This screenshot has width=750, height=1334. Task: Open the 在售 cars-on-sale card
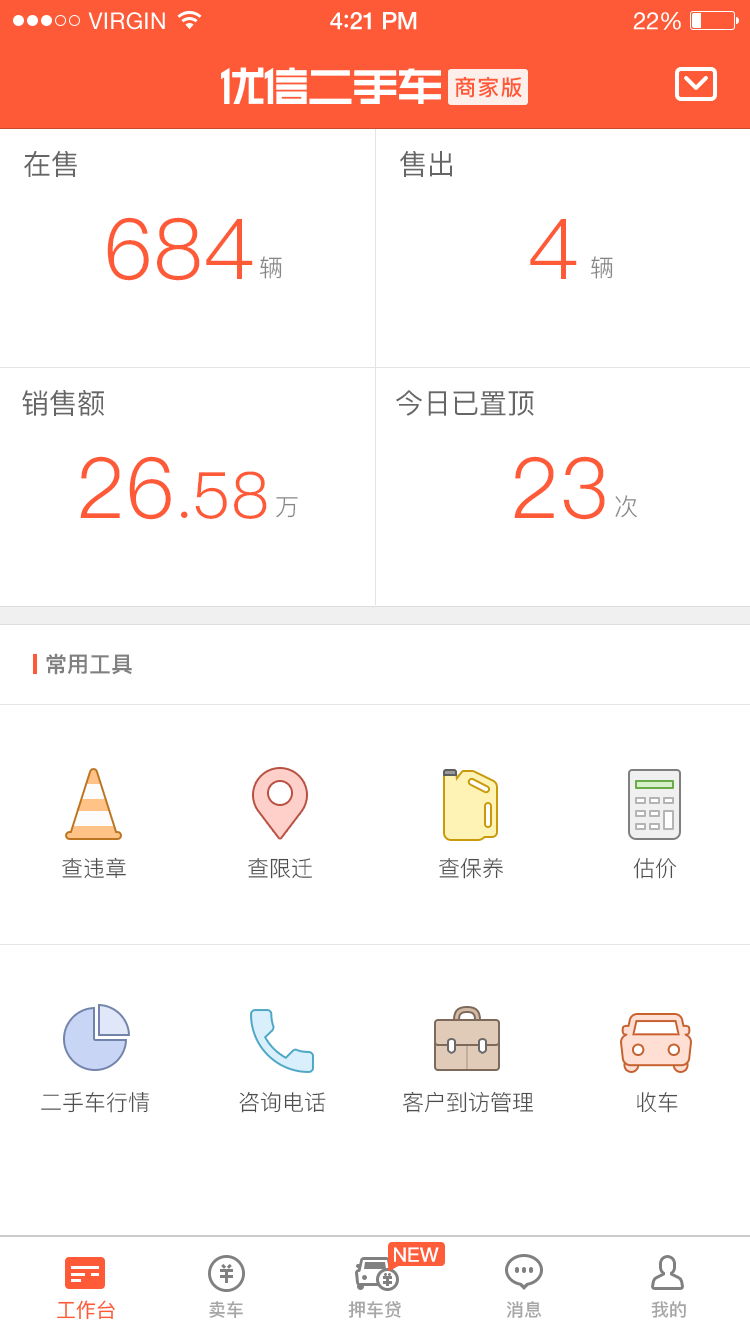coord(187,248)
